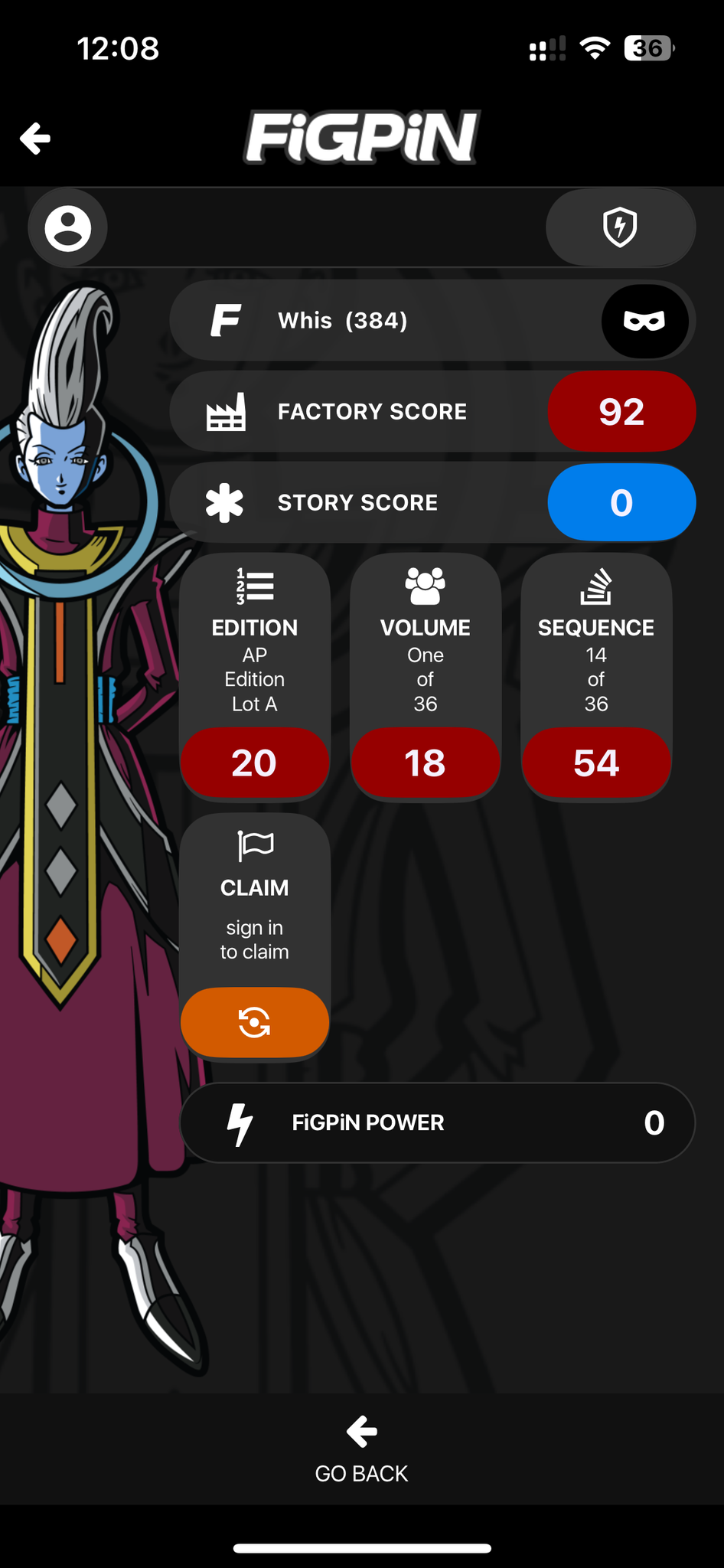
Task: Tap Go Back at the bottom
Action: tap(361, 1450)
